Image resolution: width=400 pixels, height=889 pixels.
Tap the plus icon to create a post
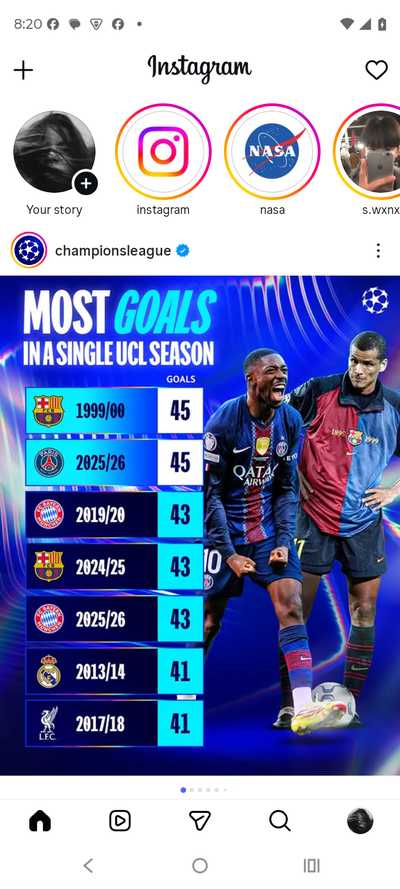23,70
